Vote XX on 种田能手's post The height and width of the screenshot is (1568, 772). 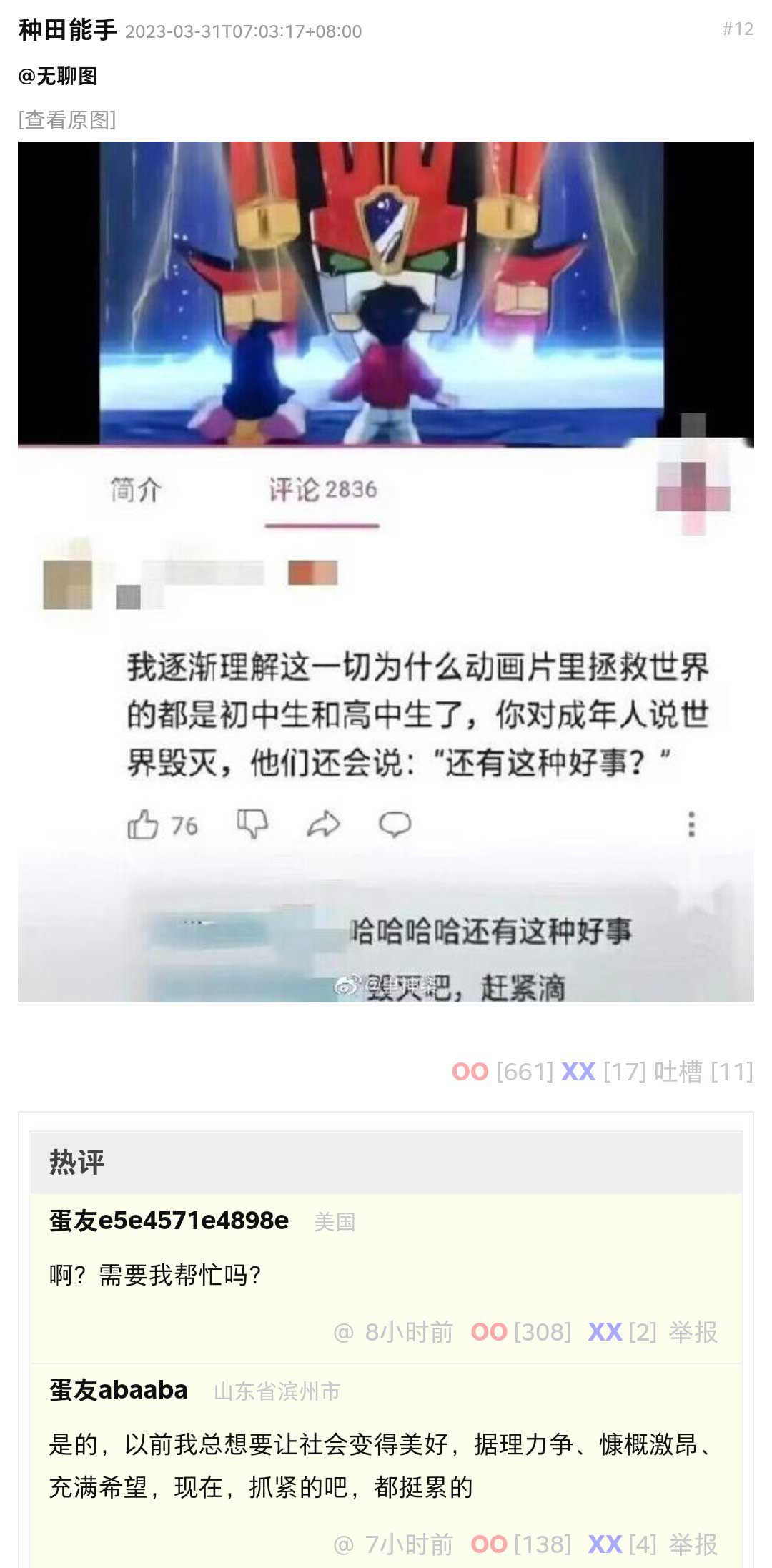(578, 1071)
